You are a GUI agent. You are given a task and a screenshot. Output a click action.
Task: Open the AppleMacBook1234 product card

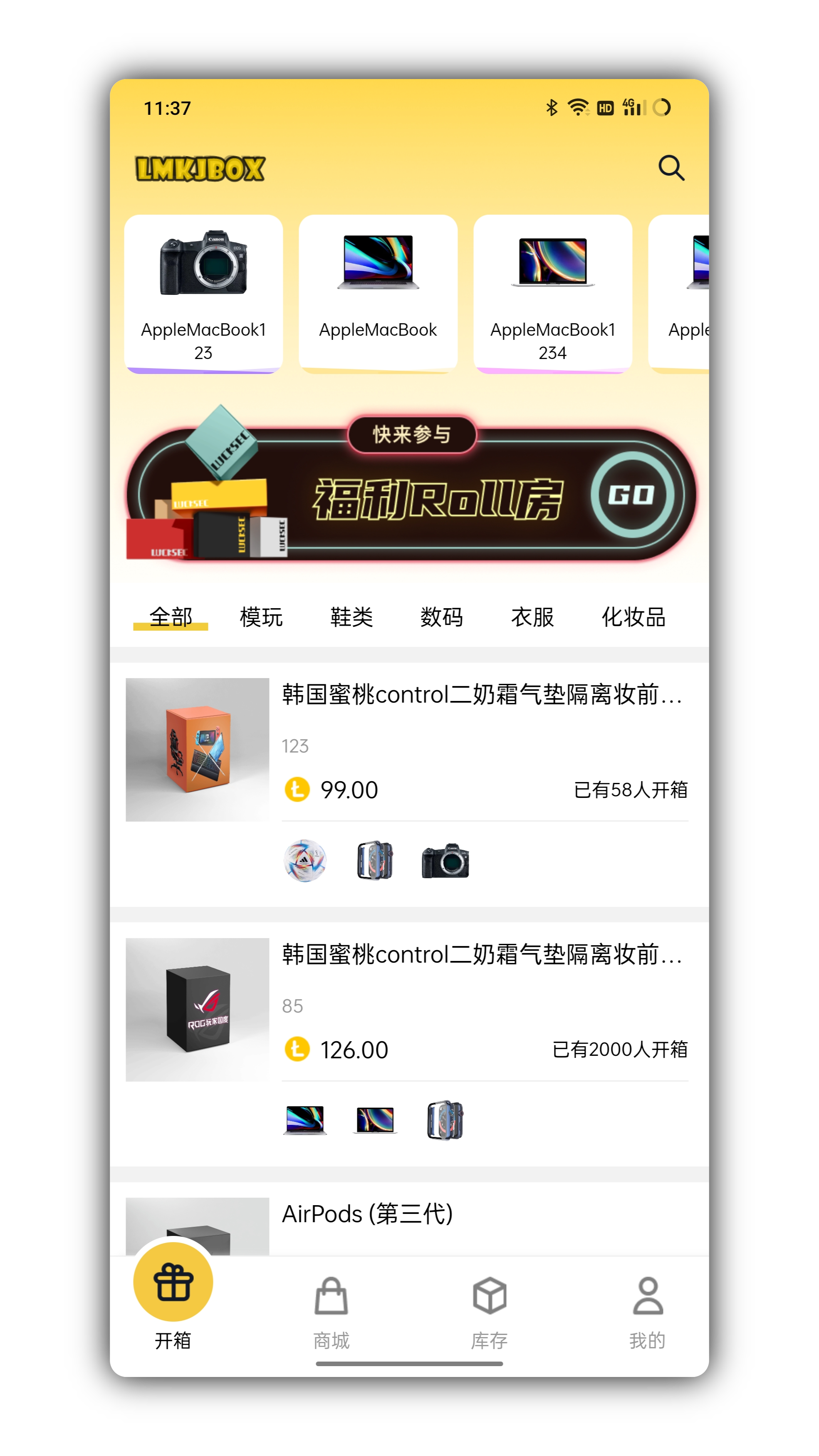(x=552, y=293)
